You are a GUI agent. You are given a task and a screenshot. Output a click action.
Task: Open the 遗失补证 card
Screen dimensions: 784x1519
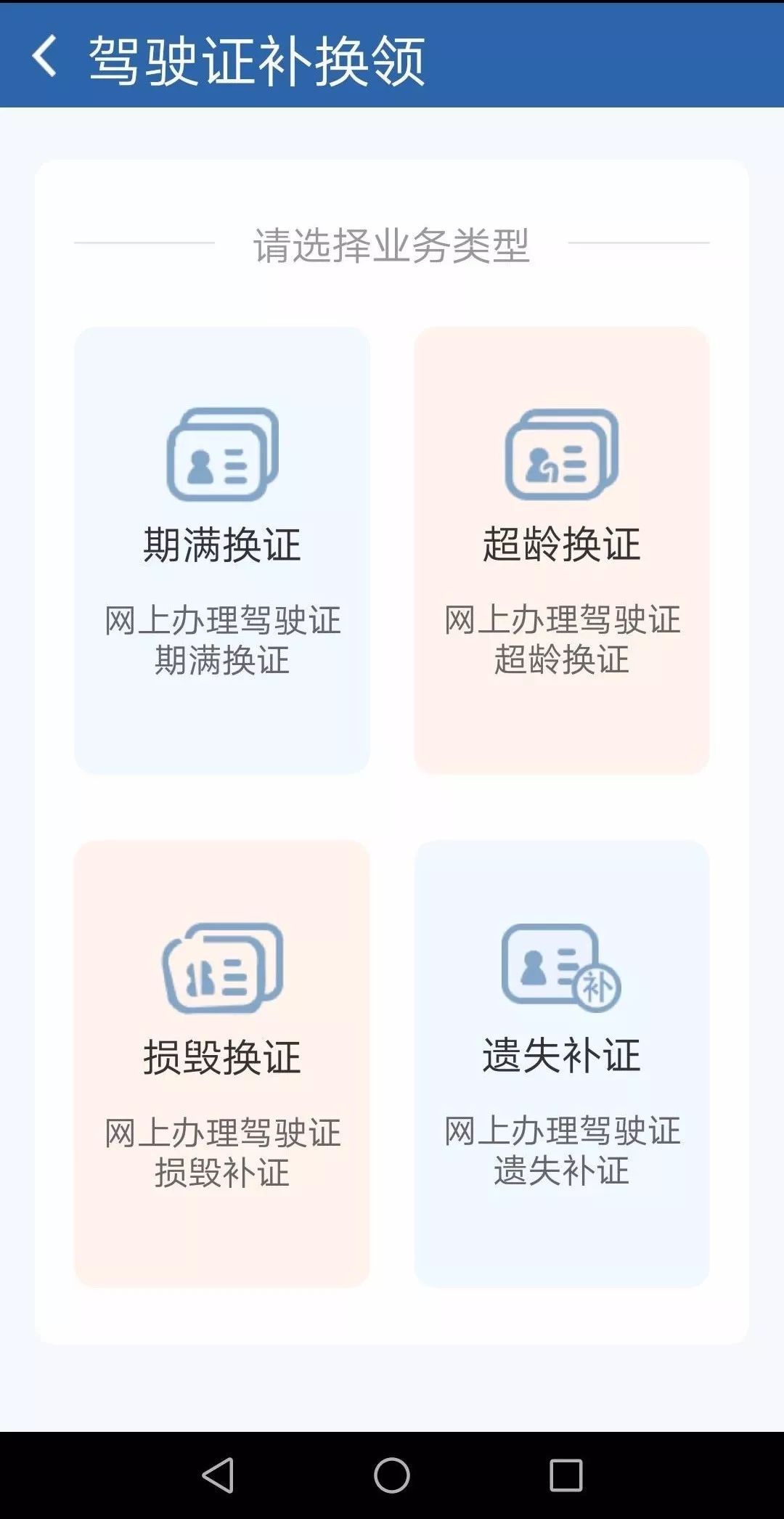562,1064
